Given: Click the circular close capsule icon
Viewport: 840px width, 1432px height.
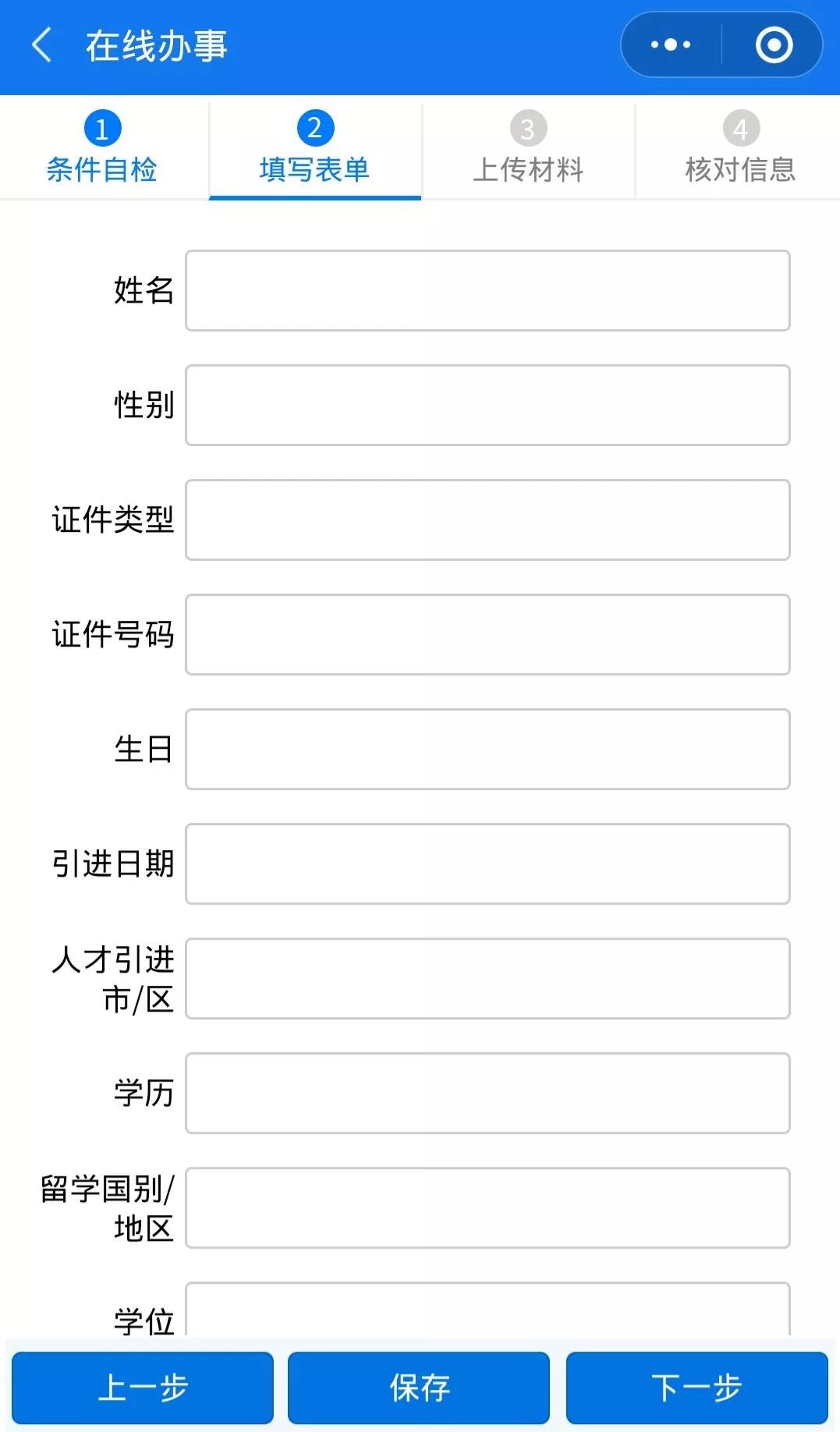Looking at the screenshot, I should (x=774, y=44).
